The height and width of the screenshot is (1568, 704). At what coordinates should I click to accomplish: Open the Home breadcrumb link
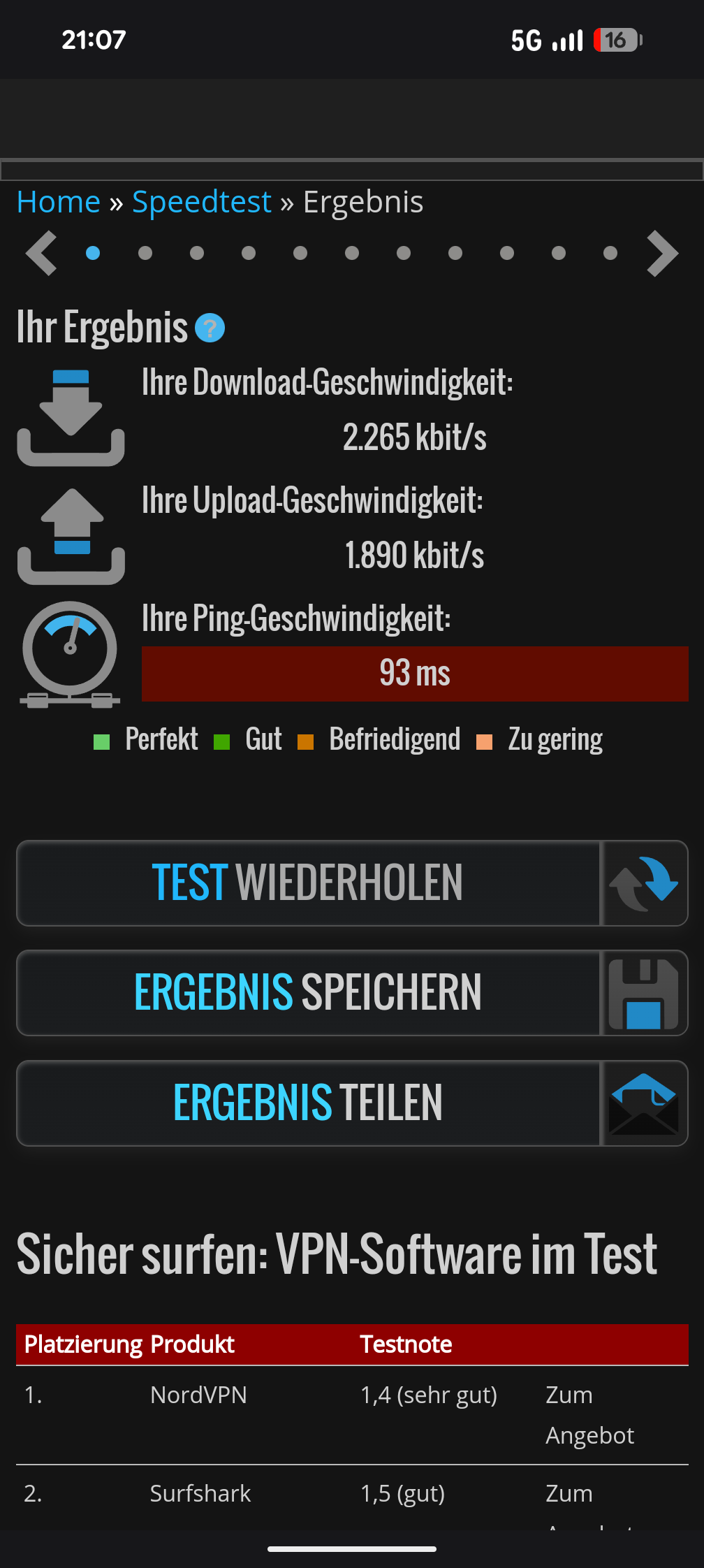point(59,203)
